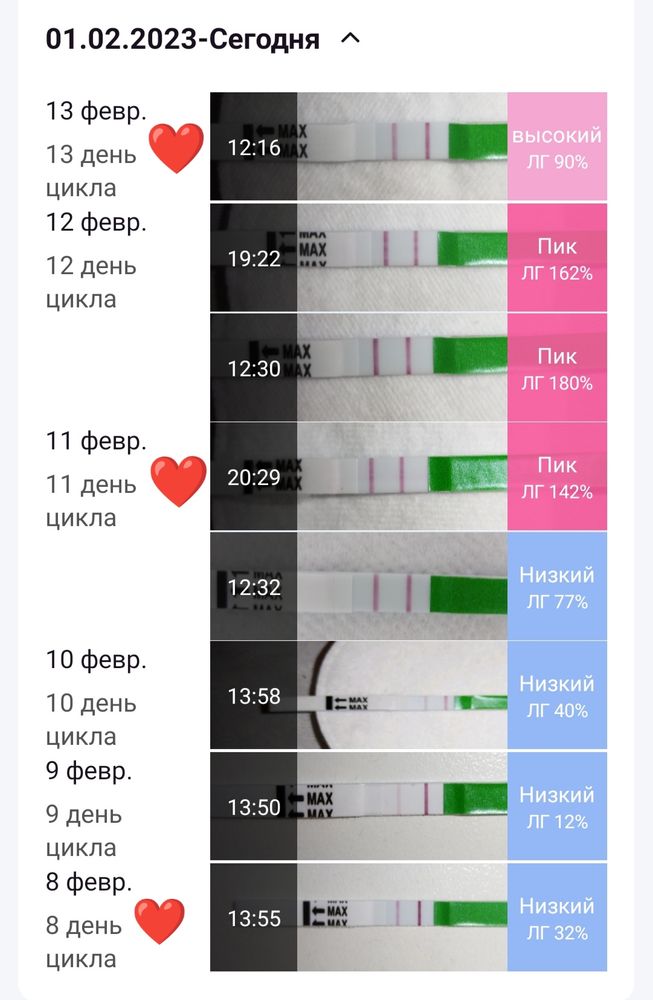Open the 13:58 Низкий ЛГ 40% test
This screenshot has height=1000, width=653.
coord(408,696)
